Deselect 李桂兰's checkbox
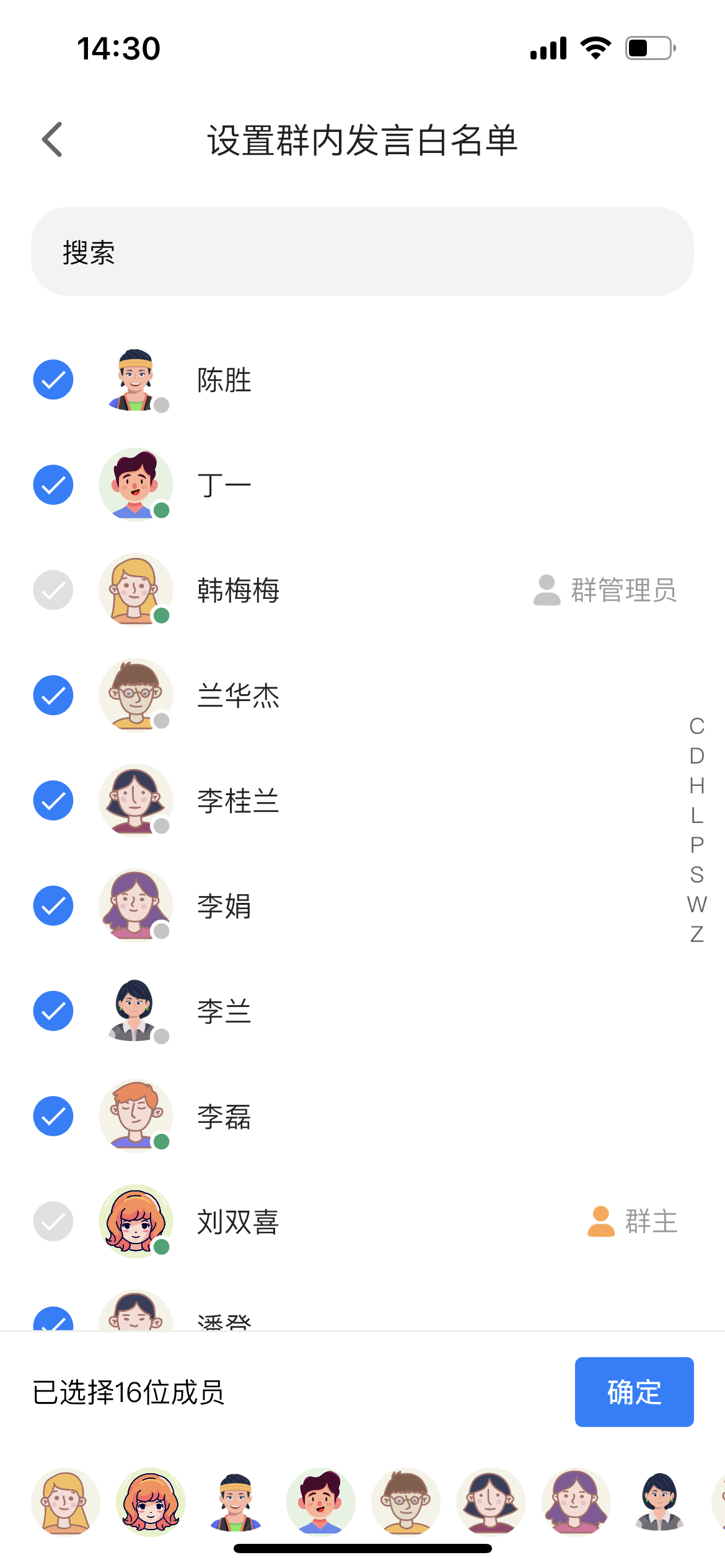 53,801
